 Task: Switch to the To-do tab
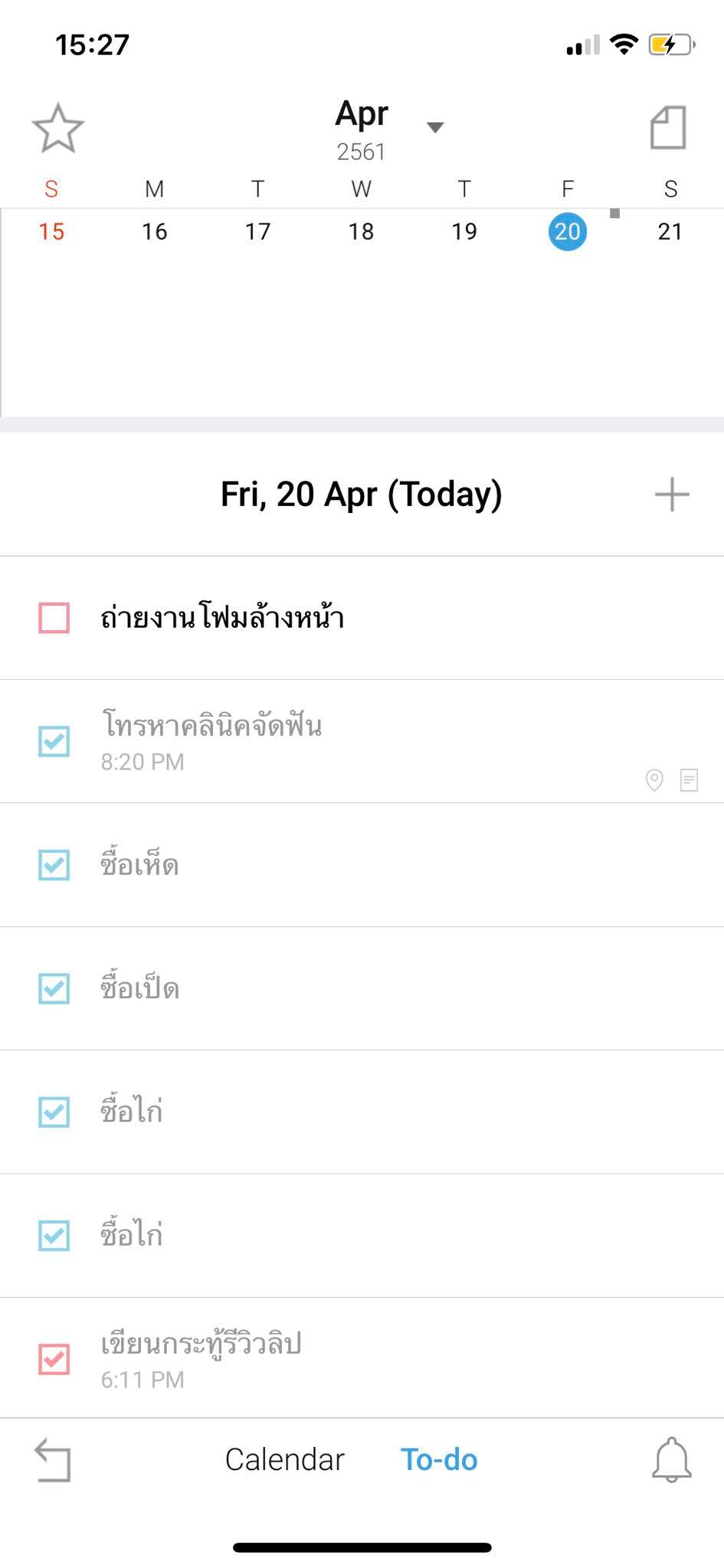pyautogui.click(x=439, y=1460)
